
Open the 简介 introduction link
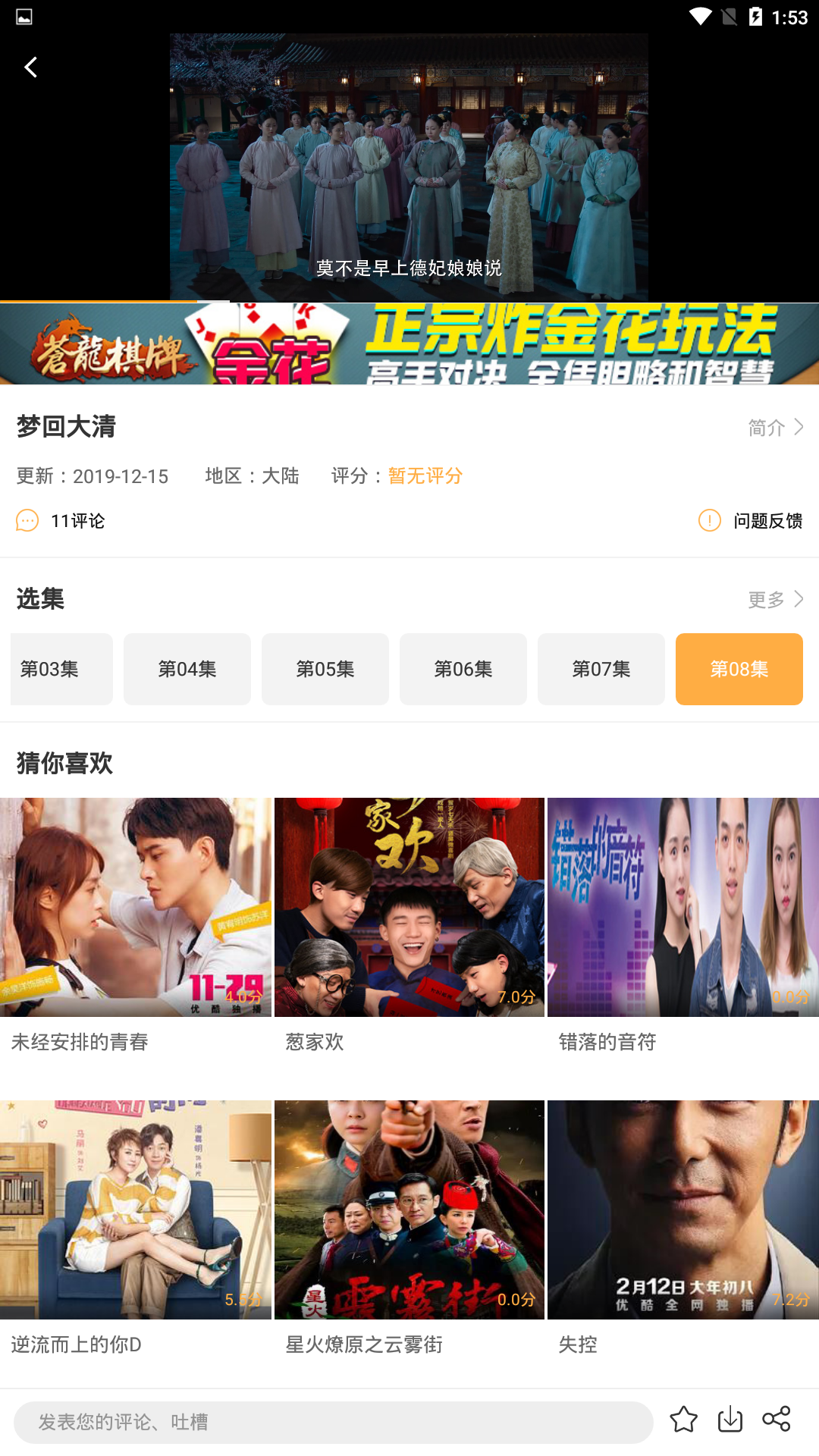pos(775,428)
